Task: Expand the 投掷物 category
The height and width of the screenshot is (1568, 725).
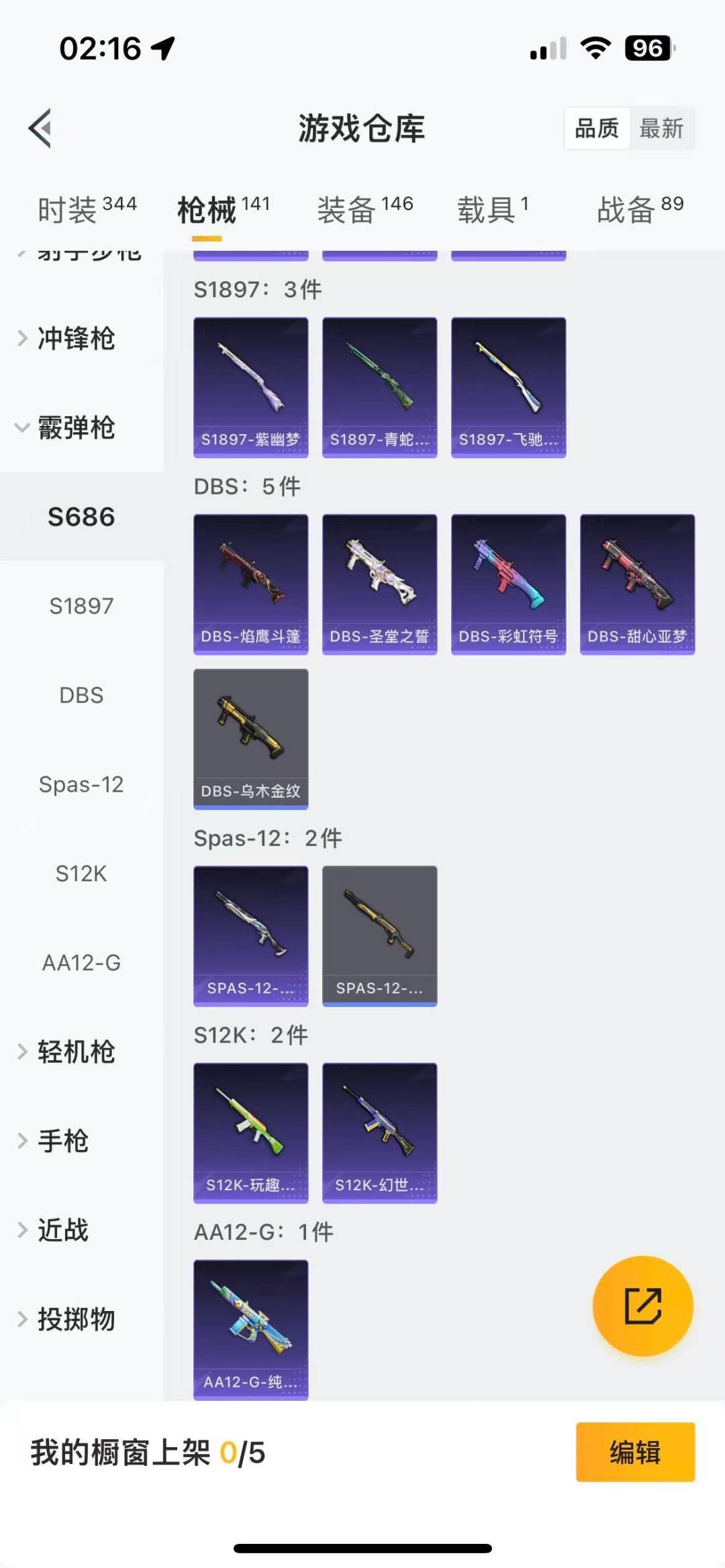Action: [75, 1319]
